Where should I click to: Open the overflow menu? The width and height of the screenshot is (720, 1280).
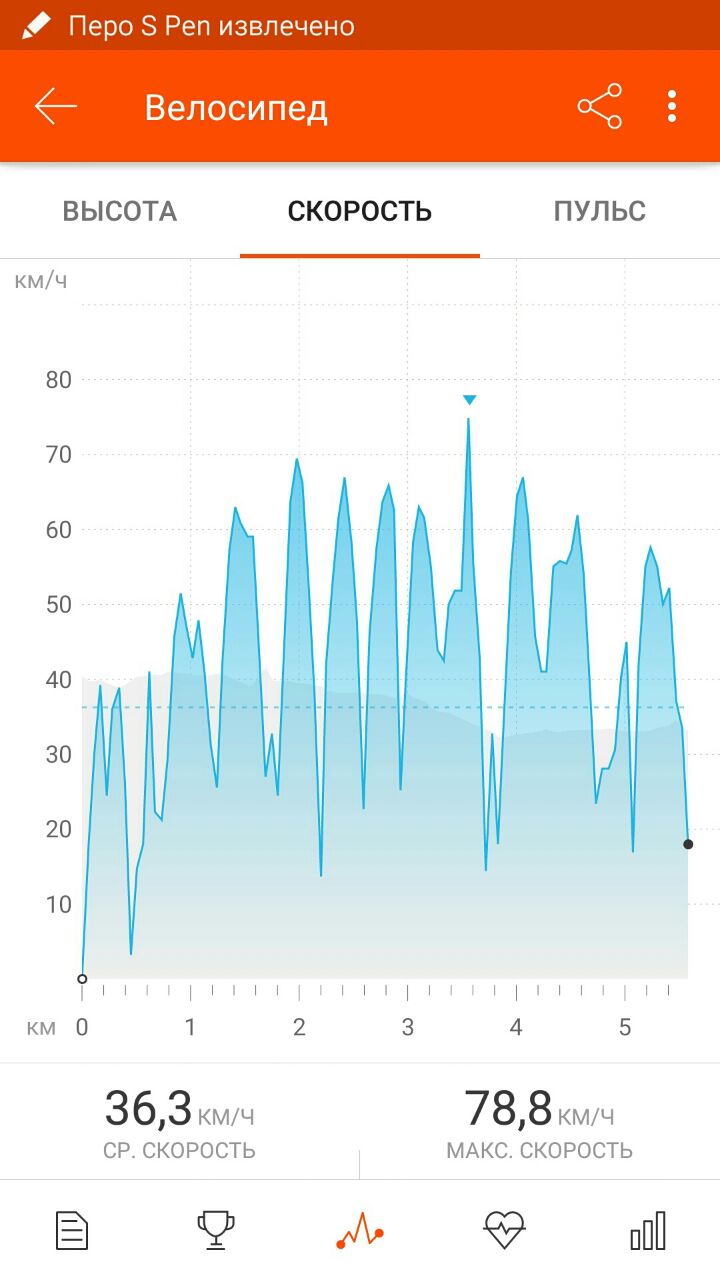(x=672, y=107)
